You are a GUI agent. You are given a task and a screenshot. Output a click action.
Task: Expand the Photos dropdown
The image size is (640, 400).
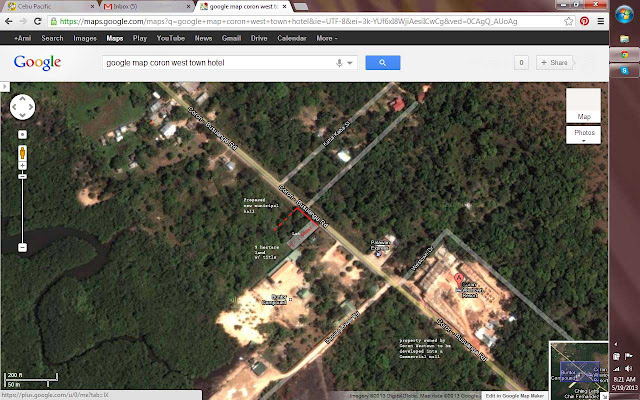click(x=583, y=133)
